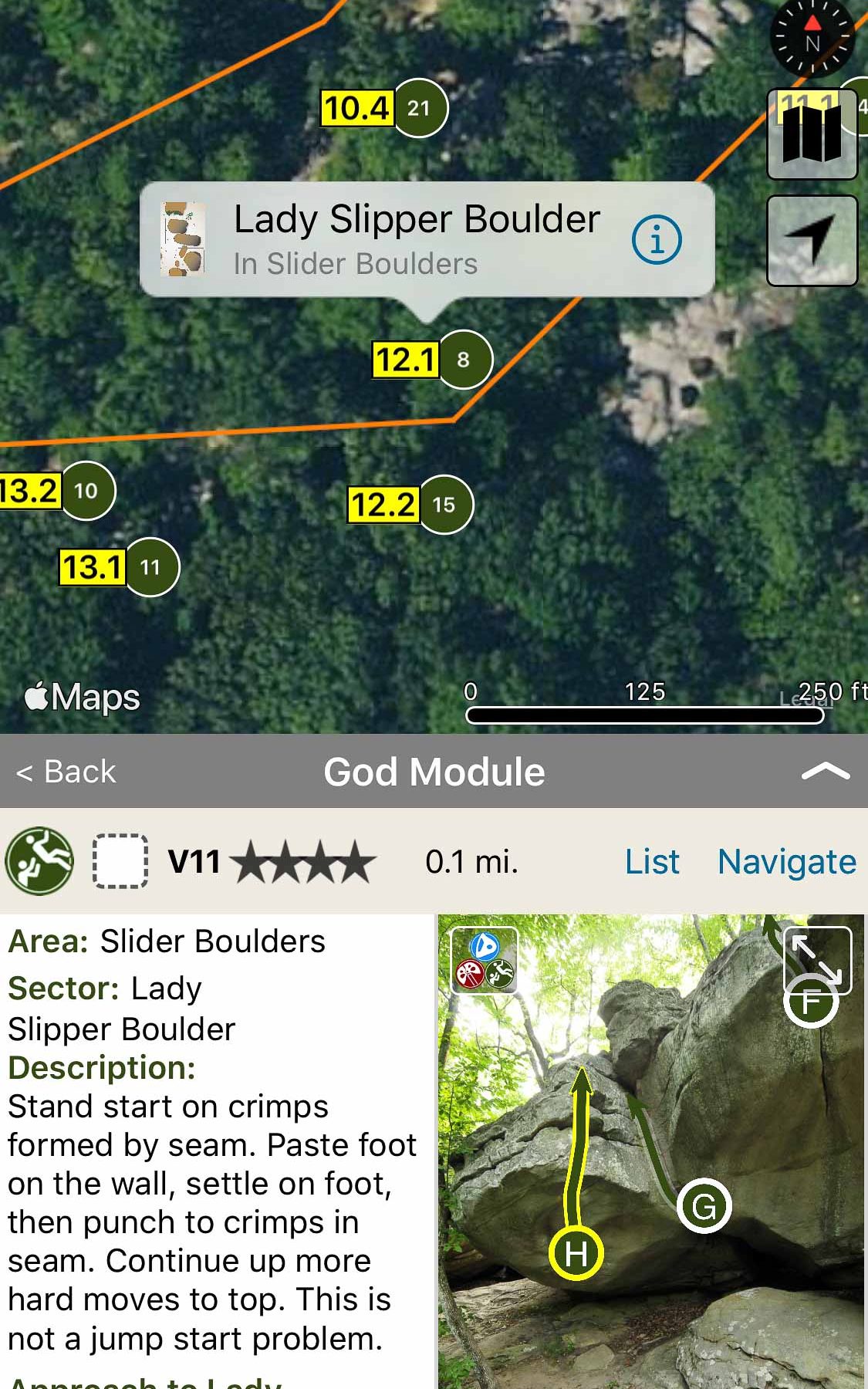Navigate to God Module
Image resolution: width=868 pixels, height=1389 pixels.
click(x=786, y=861)
